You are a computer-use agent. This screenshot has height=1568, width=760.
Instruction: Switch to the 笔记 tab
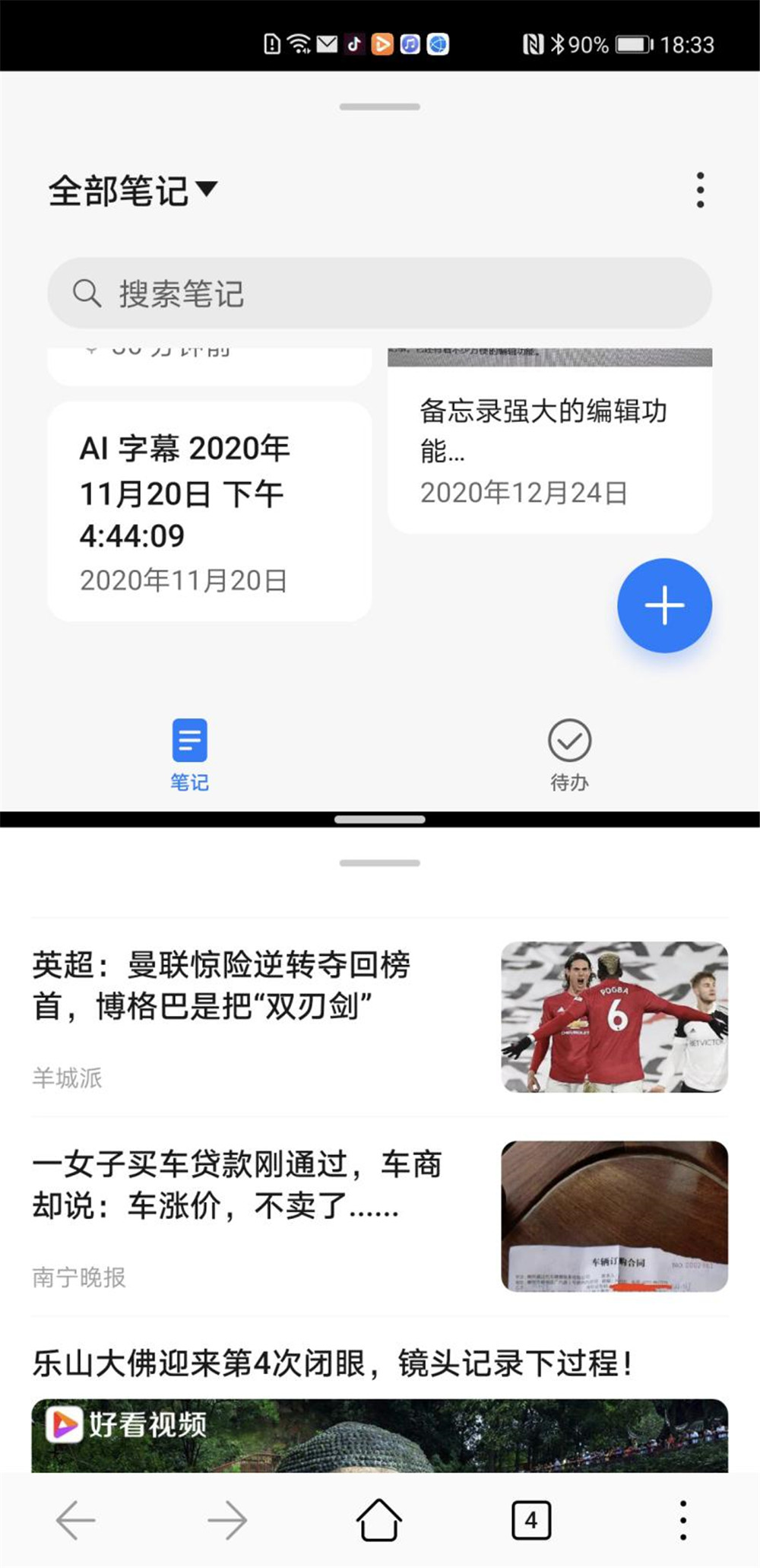pos(189,754)
